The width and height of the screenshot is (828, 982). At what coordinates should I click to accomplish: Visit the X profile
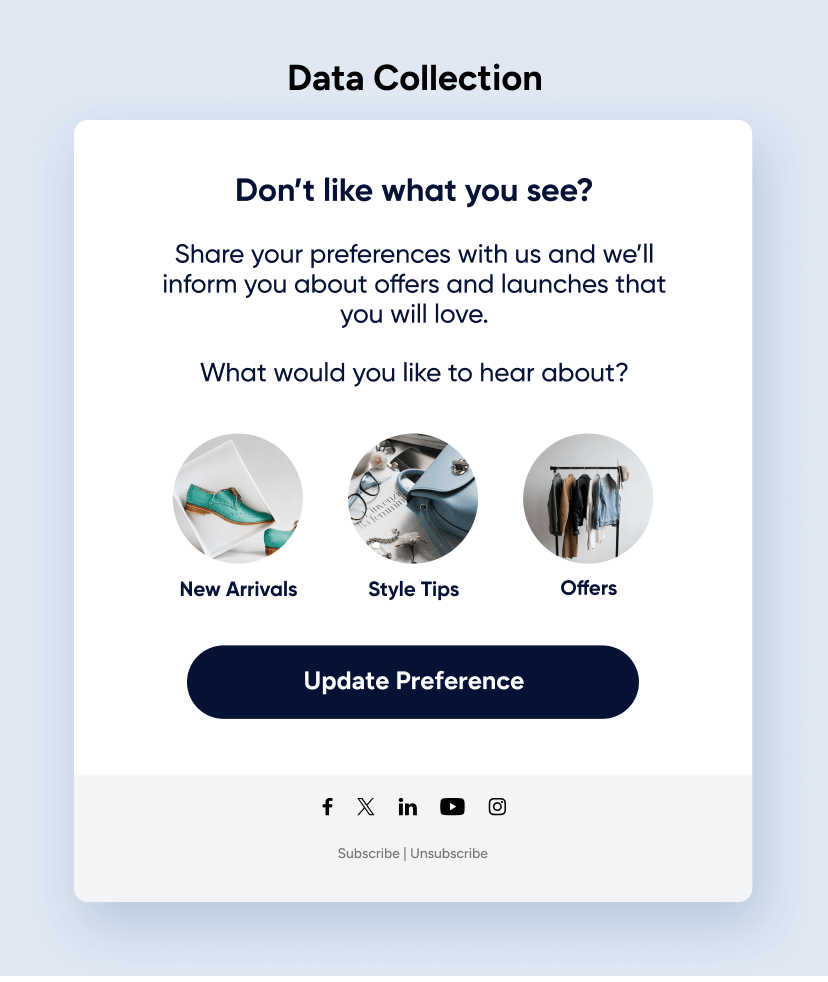366,807
